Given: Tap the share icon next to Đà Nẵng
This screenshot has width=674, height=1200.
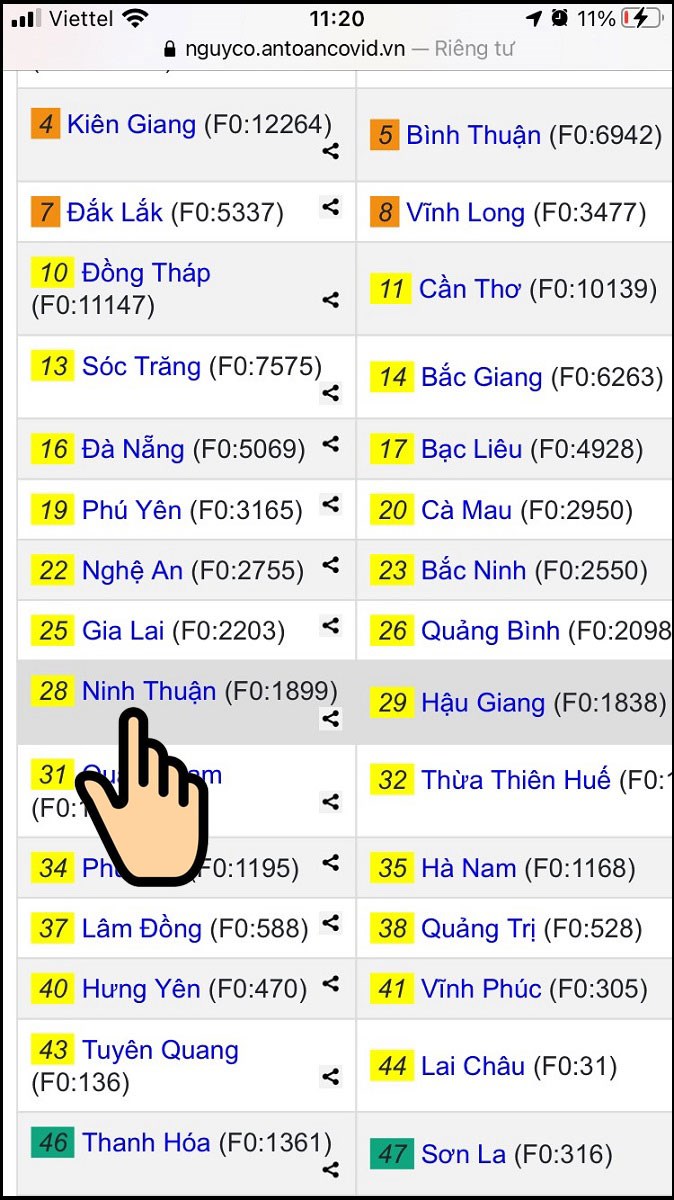Looking at the screenshot, I should (x=330, y=445).
